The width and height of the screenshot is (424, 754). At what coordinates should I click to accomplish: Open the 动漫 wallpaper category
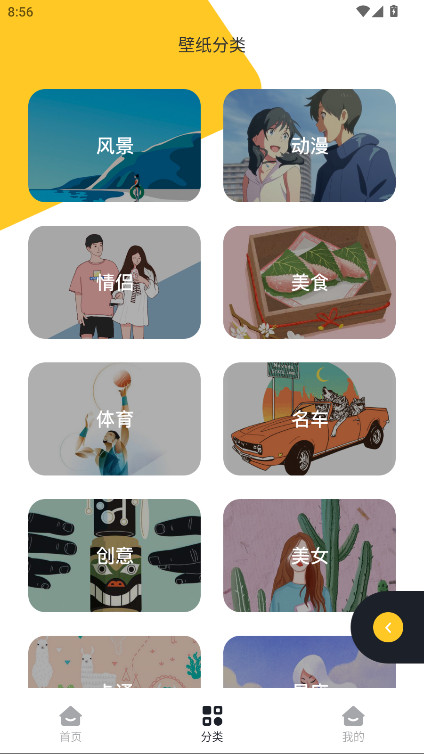pos(309,145)
